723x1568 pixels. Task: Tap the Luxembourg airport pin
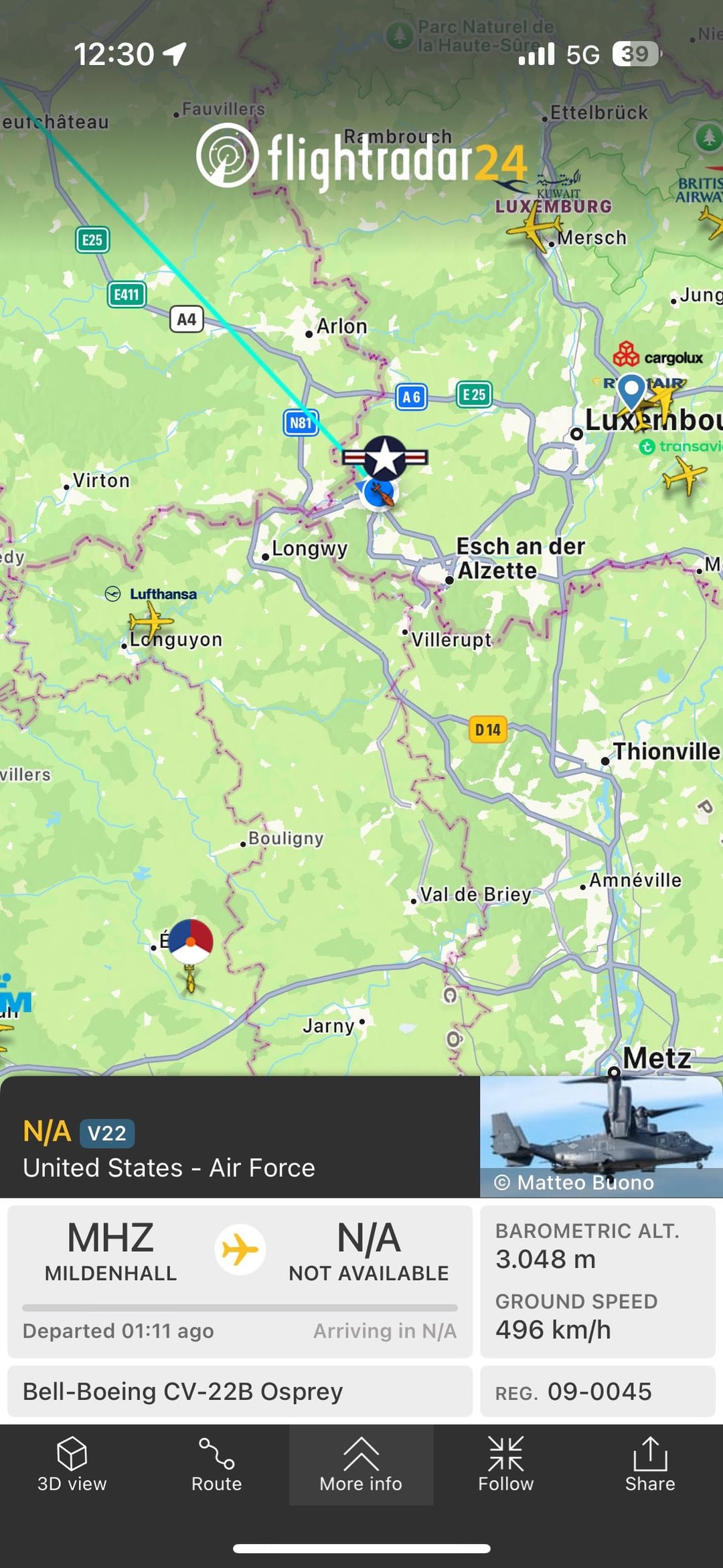pyautogui.click(x=631, y=390)
